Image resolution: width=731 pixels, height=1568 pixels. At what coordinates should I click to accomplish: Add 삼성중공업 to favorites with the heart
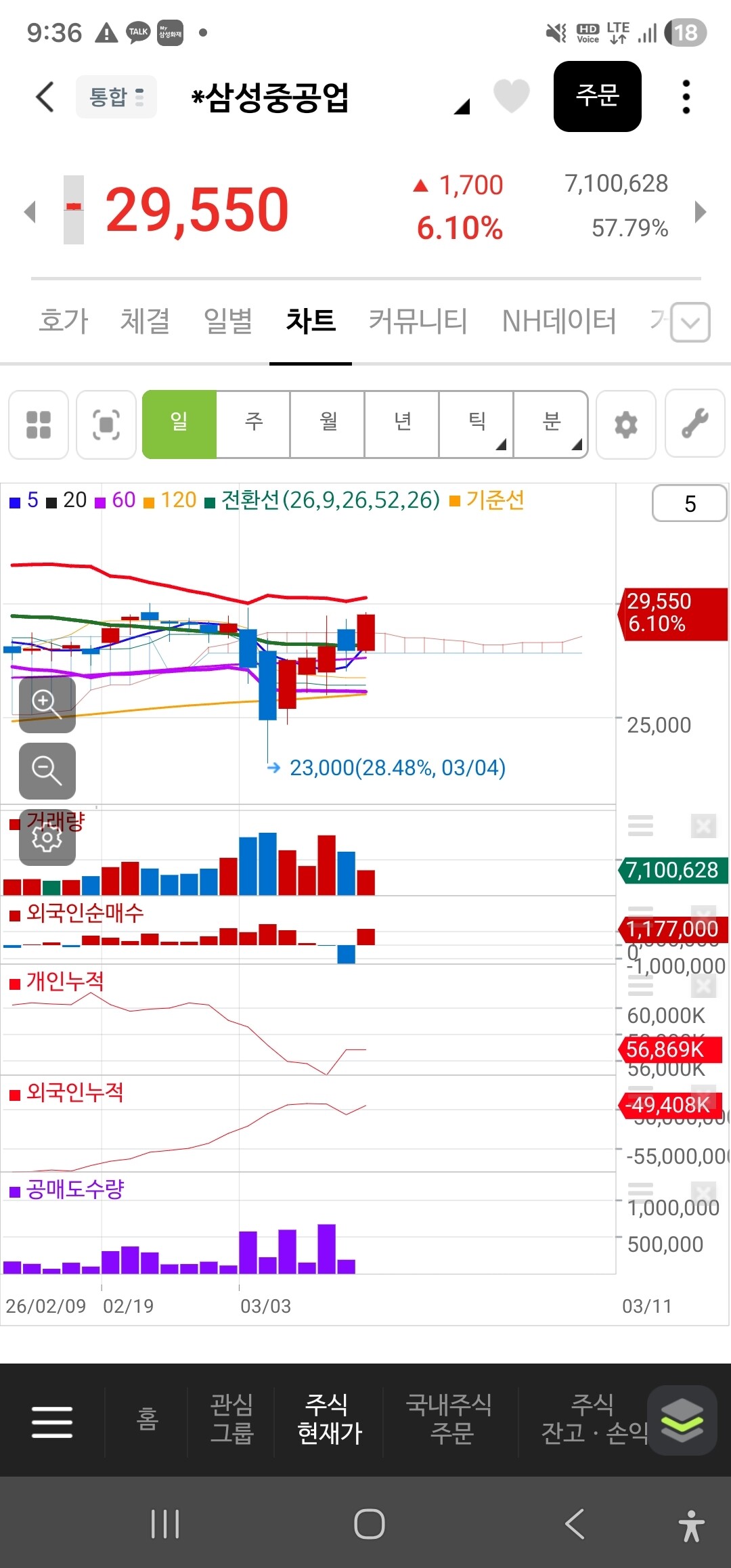pyautogui.click(x=511, y=95)
